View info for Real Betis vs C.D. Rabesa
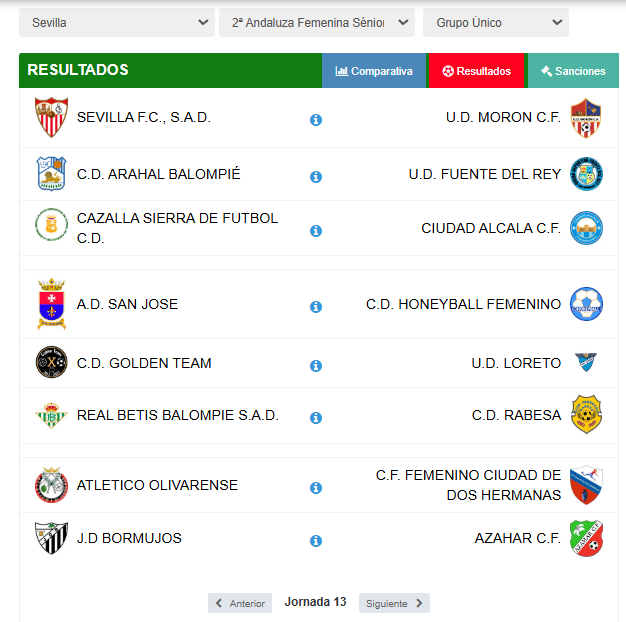 (316, 418)
